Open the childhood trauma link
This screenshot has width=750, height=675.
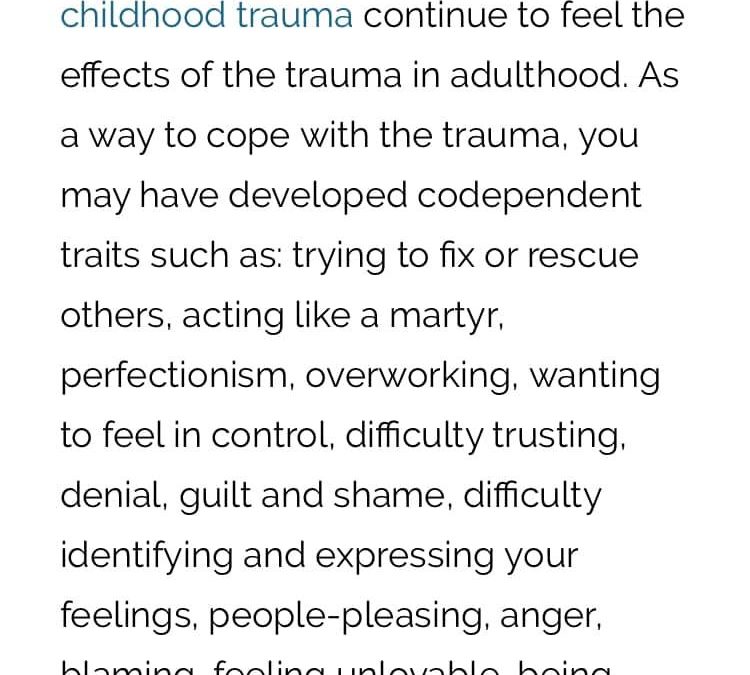coord(206,17)
